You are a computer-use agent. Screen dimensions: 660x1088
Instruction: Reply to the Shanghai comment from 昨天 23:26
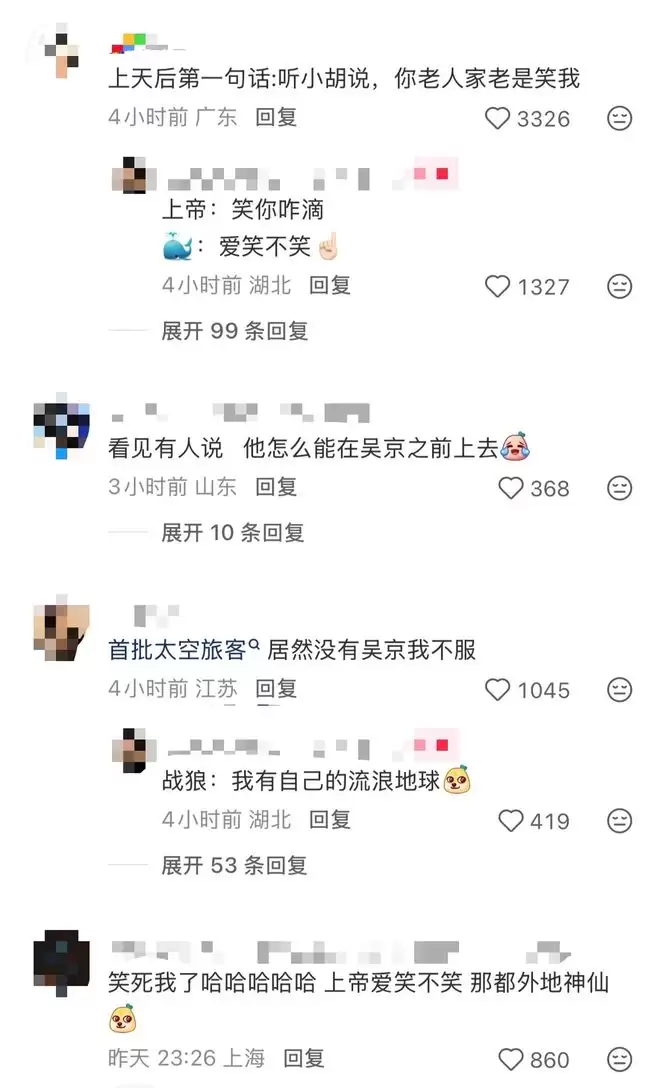(304, 1057)
